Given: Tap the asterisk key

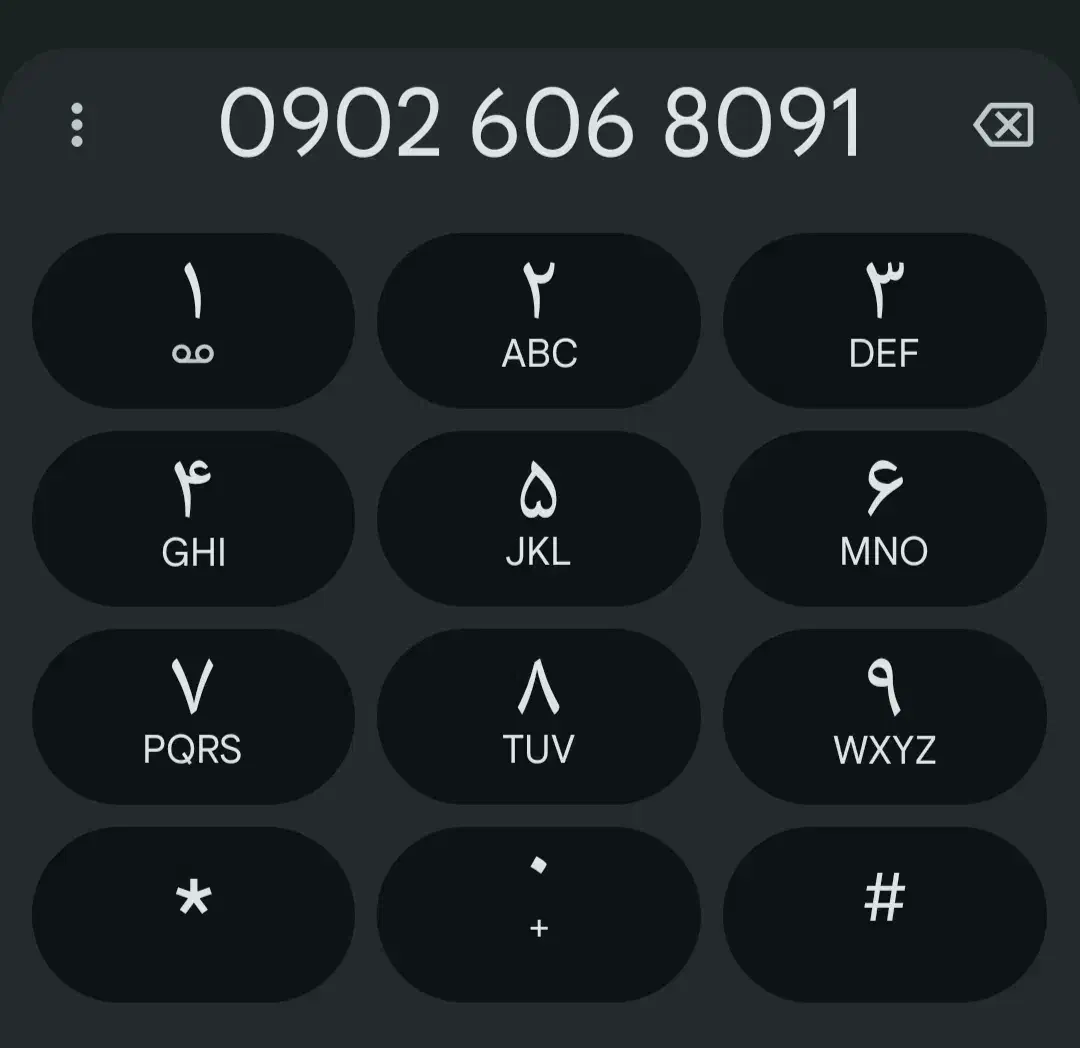Looking at the screenshot, I should [193, 914].
